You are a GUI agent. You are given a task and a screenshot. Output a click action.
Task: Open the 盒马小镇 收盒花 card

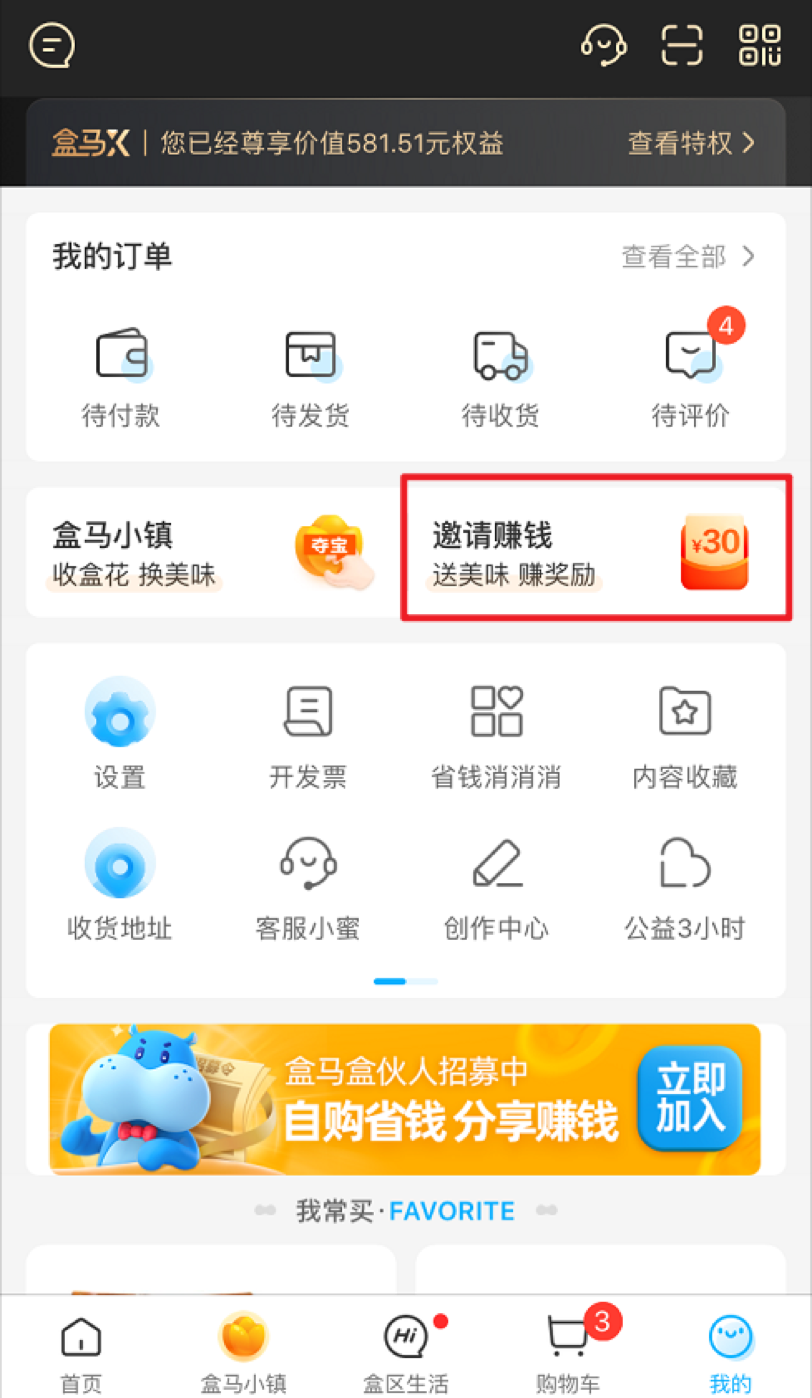point(211,552)
